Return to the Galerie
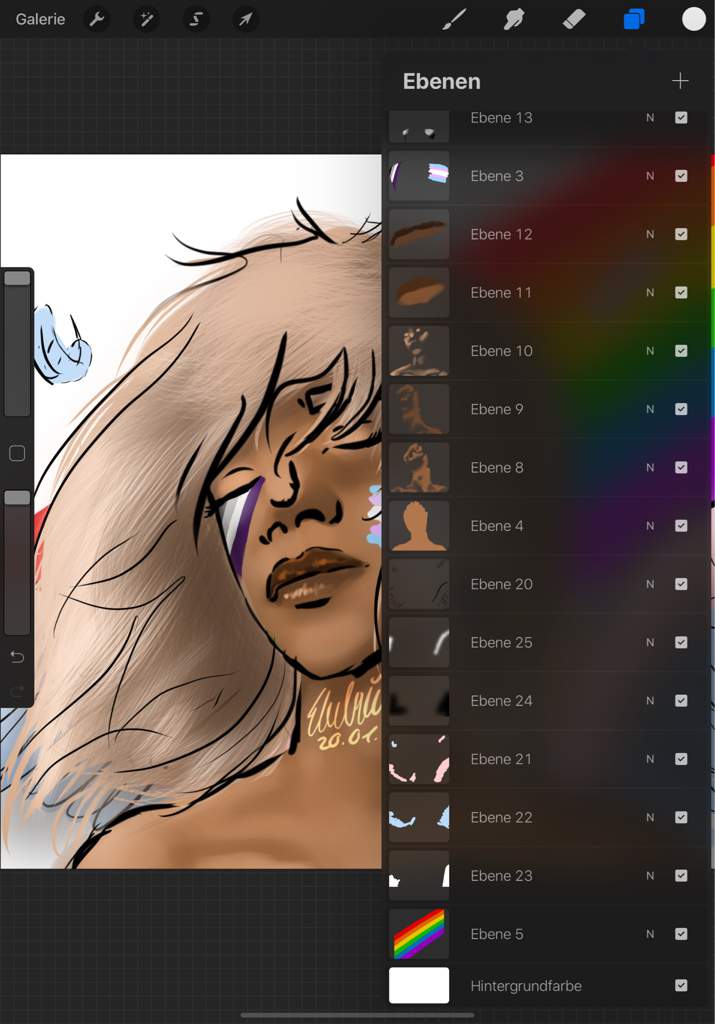The height and width of the screenshot is (1024, 715). point(40,19)
